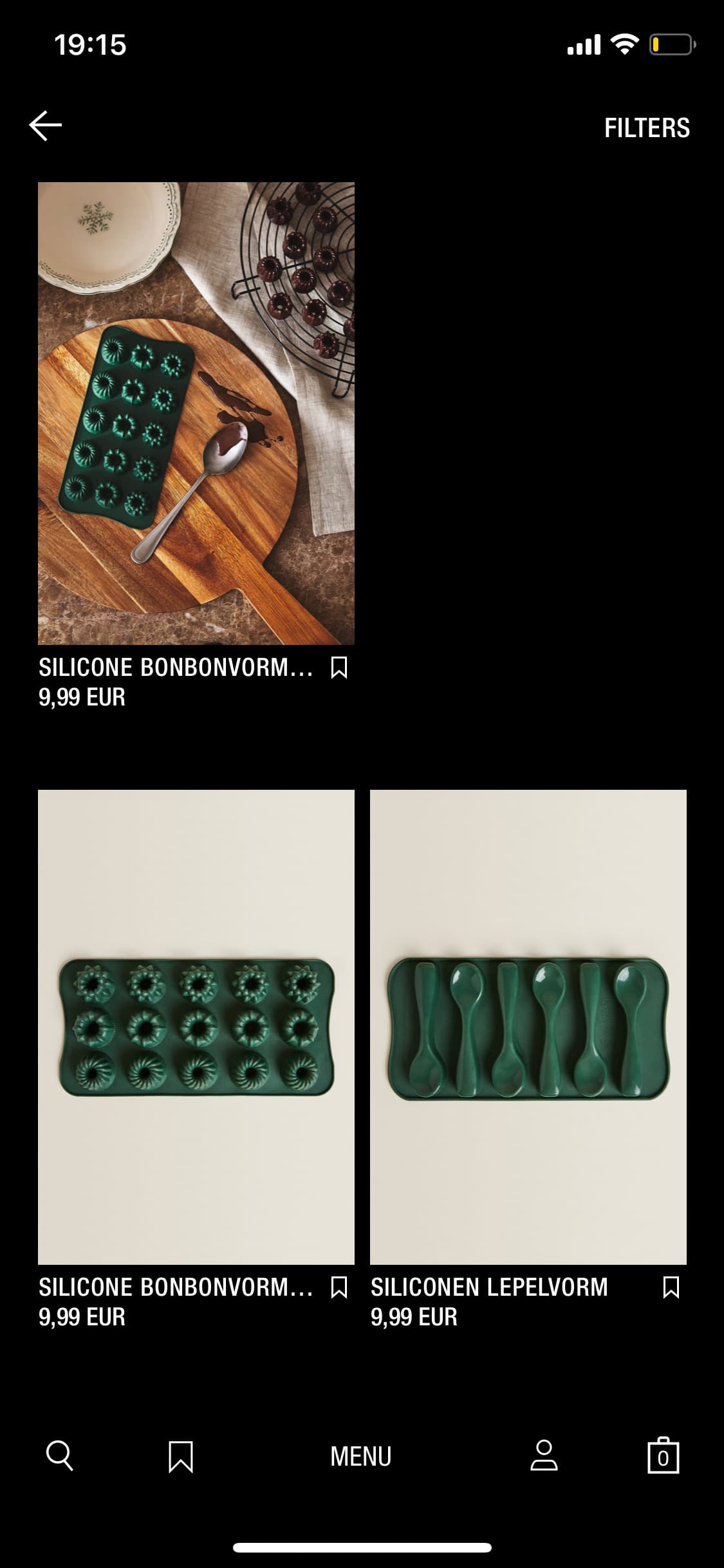
Task: Open the Siliconen Lepelvorm product
Action: (528, 1027)
